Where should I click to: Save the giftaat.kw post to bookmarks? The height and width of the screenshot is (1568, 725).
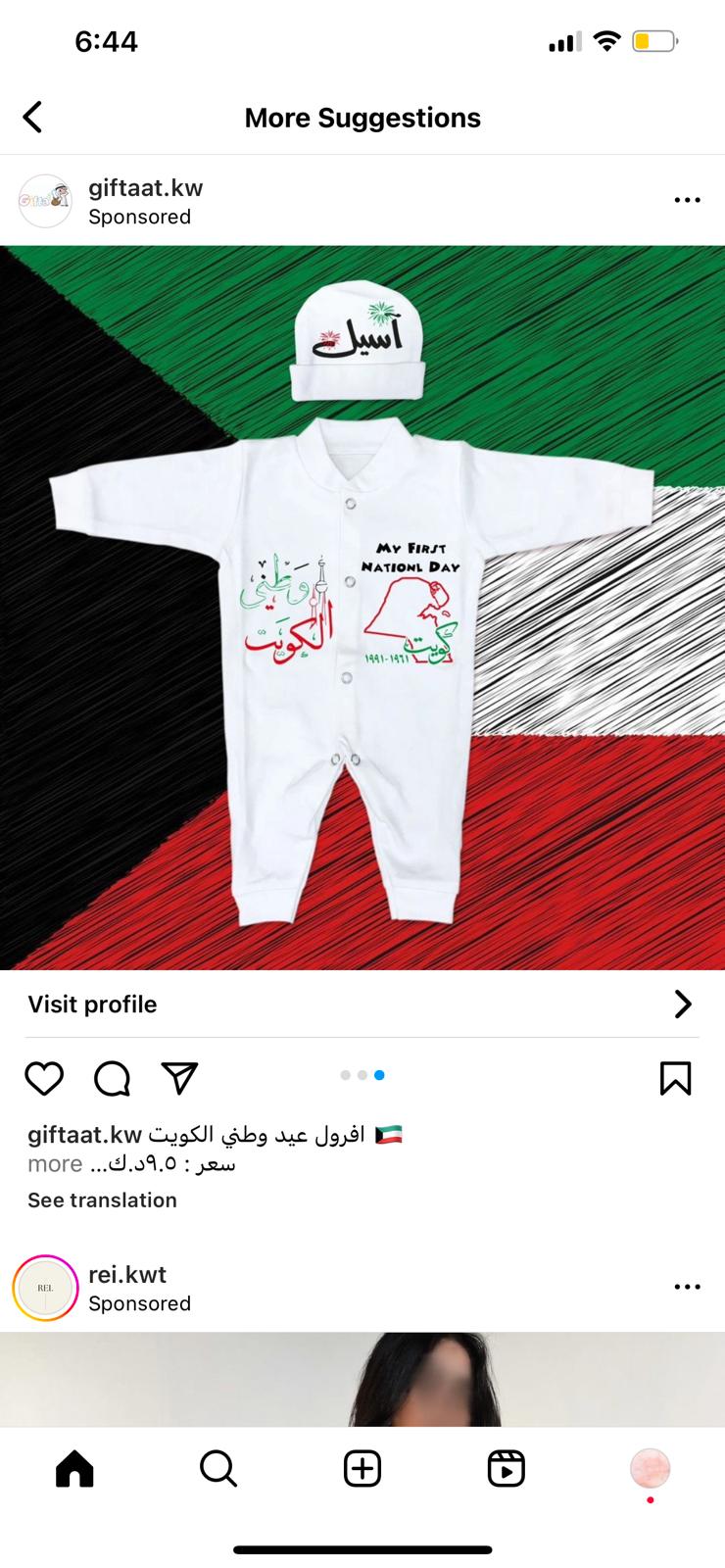[675, 1078]
